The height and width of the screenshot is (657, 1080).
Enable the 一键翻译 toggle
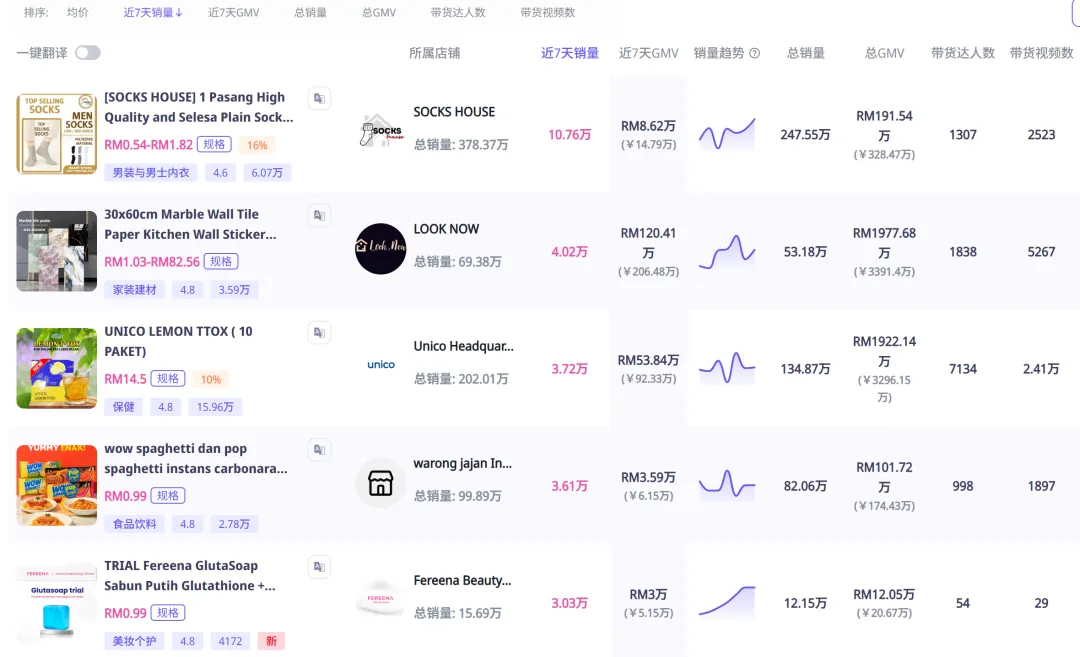coord(88,53)
